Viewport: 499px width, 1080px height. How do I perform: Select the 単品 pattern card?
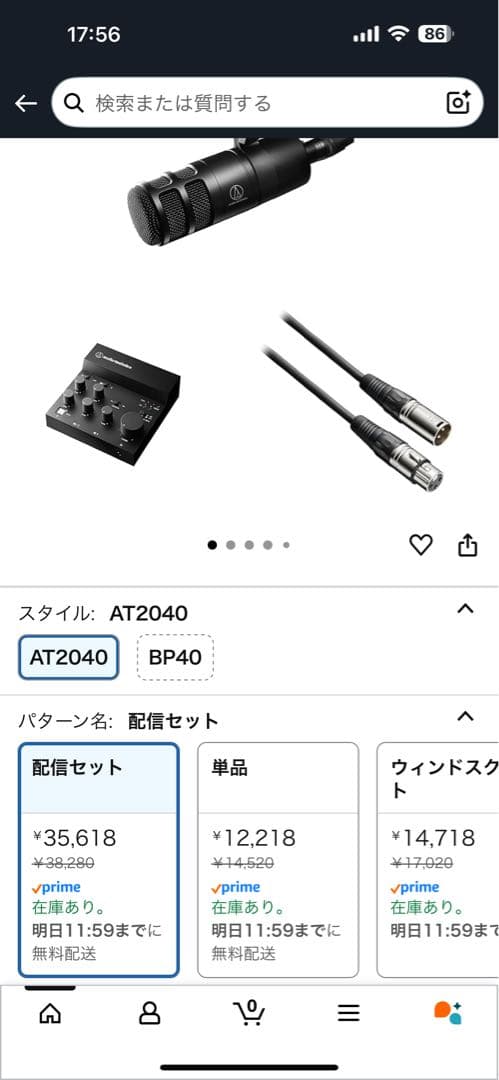(x=278, y=860)
